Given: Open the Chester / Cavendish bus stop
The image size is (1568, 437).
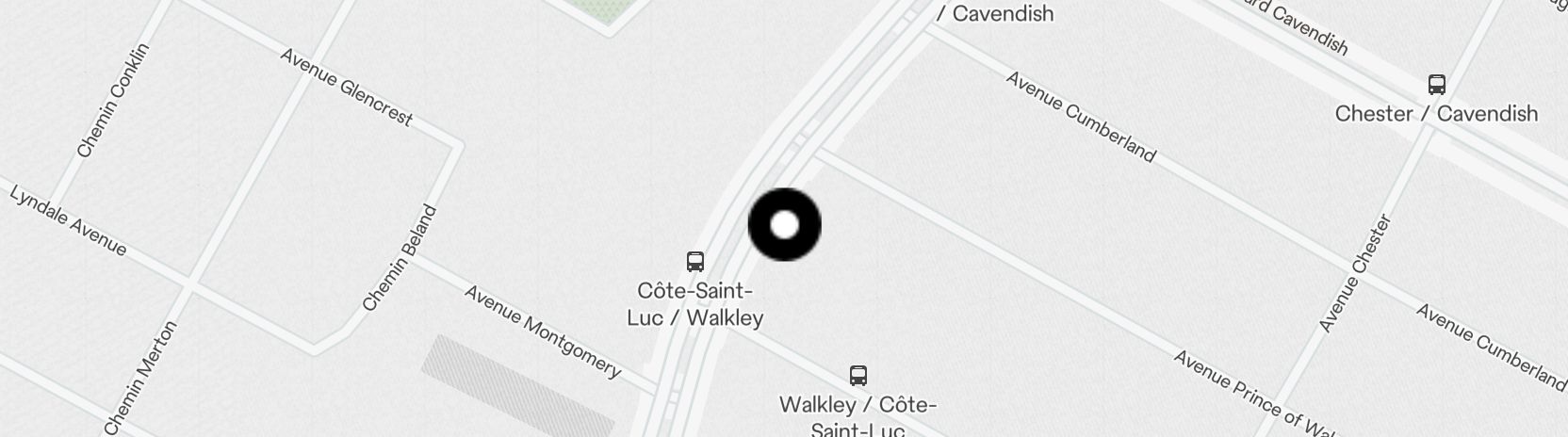Looking at the screenshot, I should 1436,85.
